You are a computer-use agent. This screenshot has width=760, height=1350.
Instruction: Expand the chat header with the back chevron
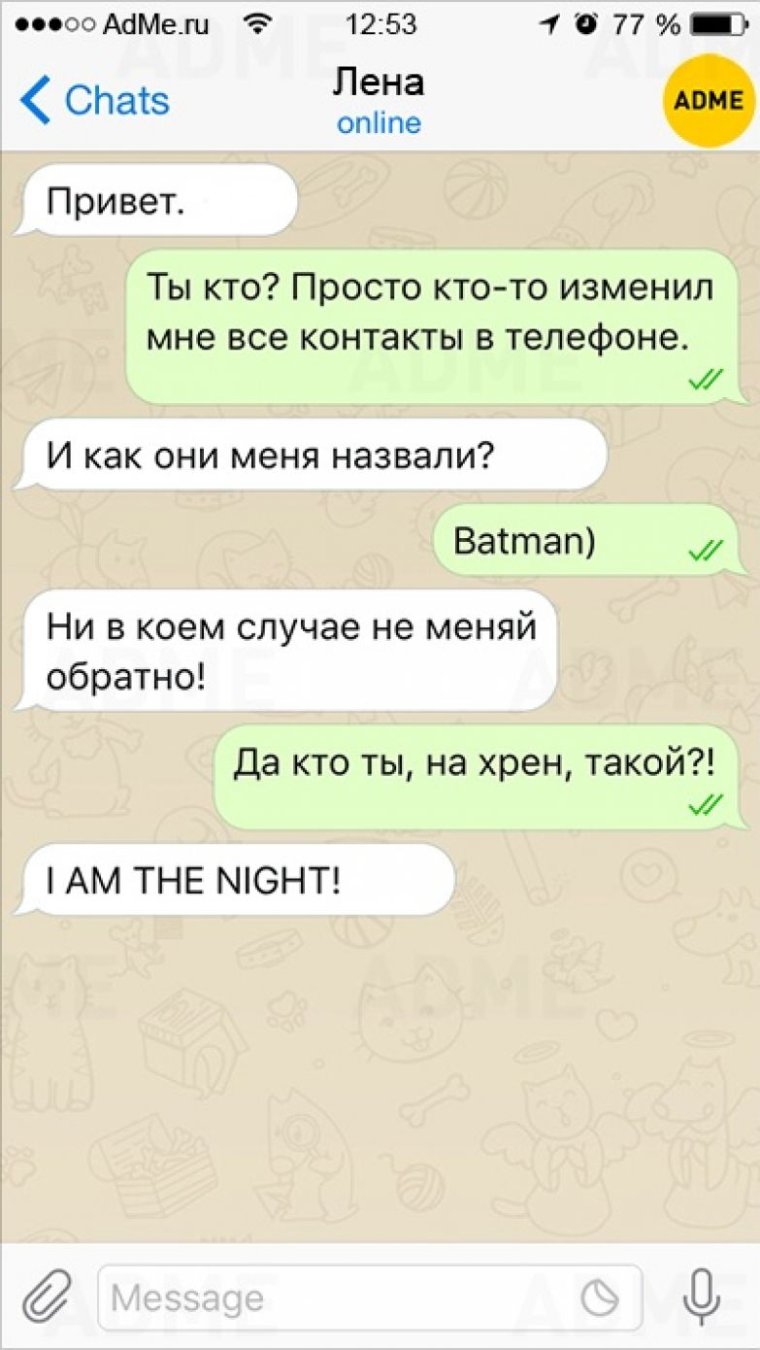pyautogui.click(x=34, y=99)
